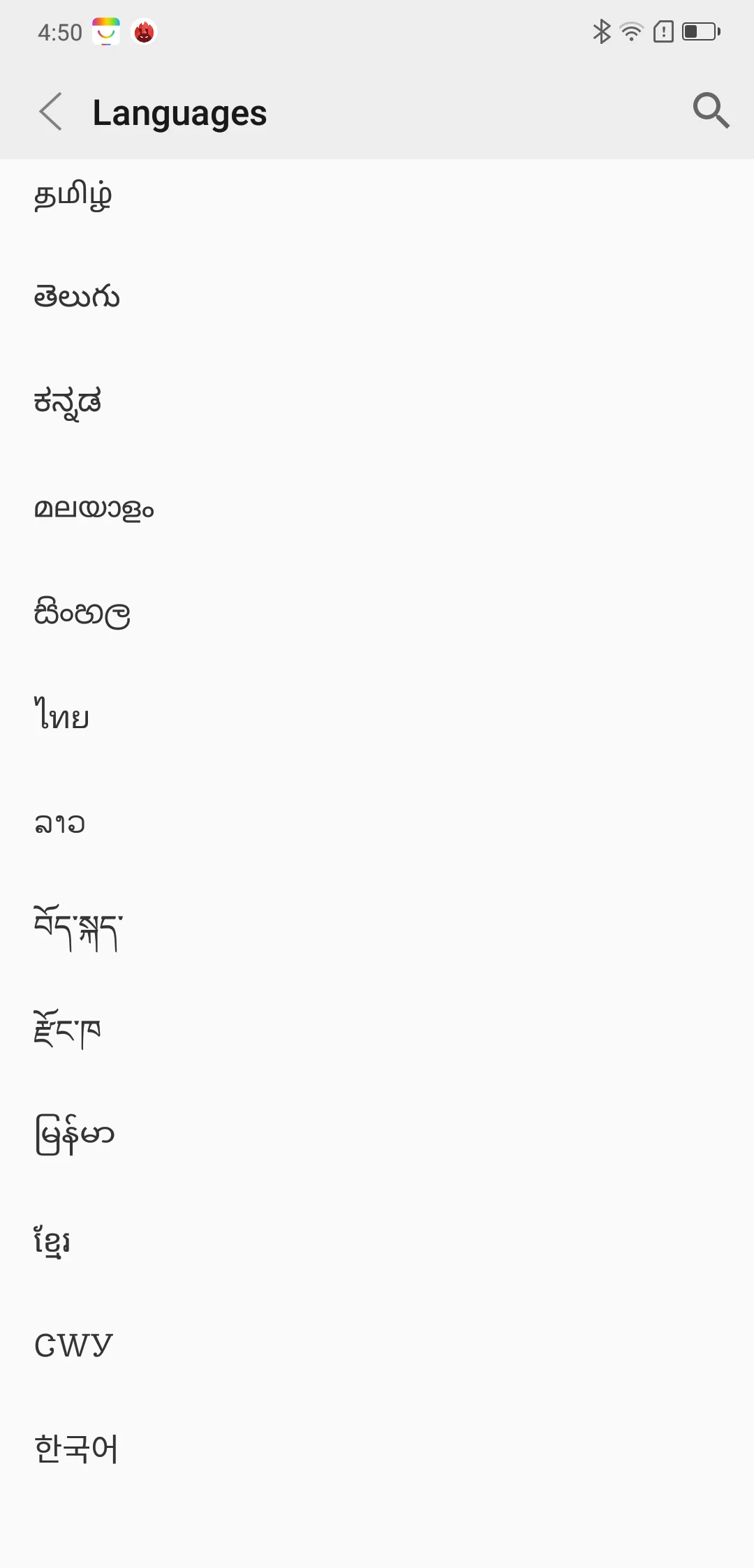Select Lao (ລາວ) language

pyautogui.click(x=377, y=824)
